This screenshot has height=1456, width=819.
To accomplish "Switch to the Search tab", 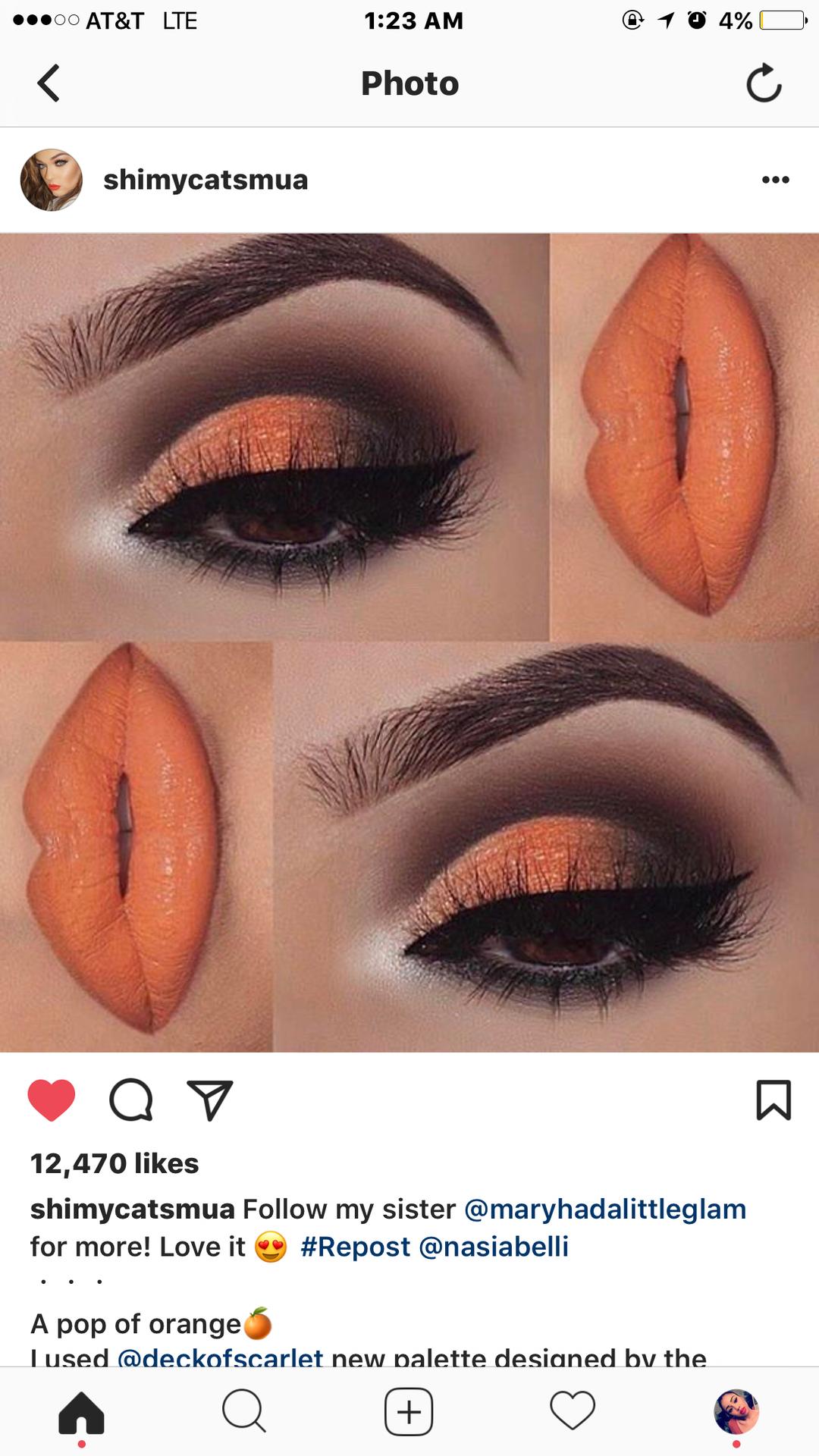I will tap(244, 1412).
